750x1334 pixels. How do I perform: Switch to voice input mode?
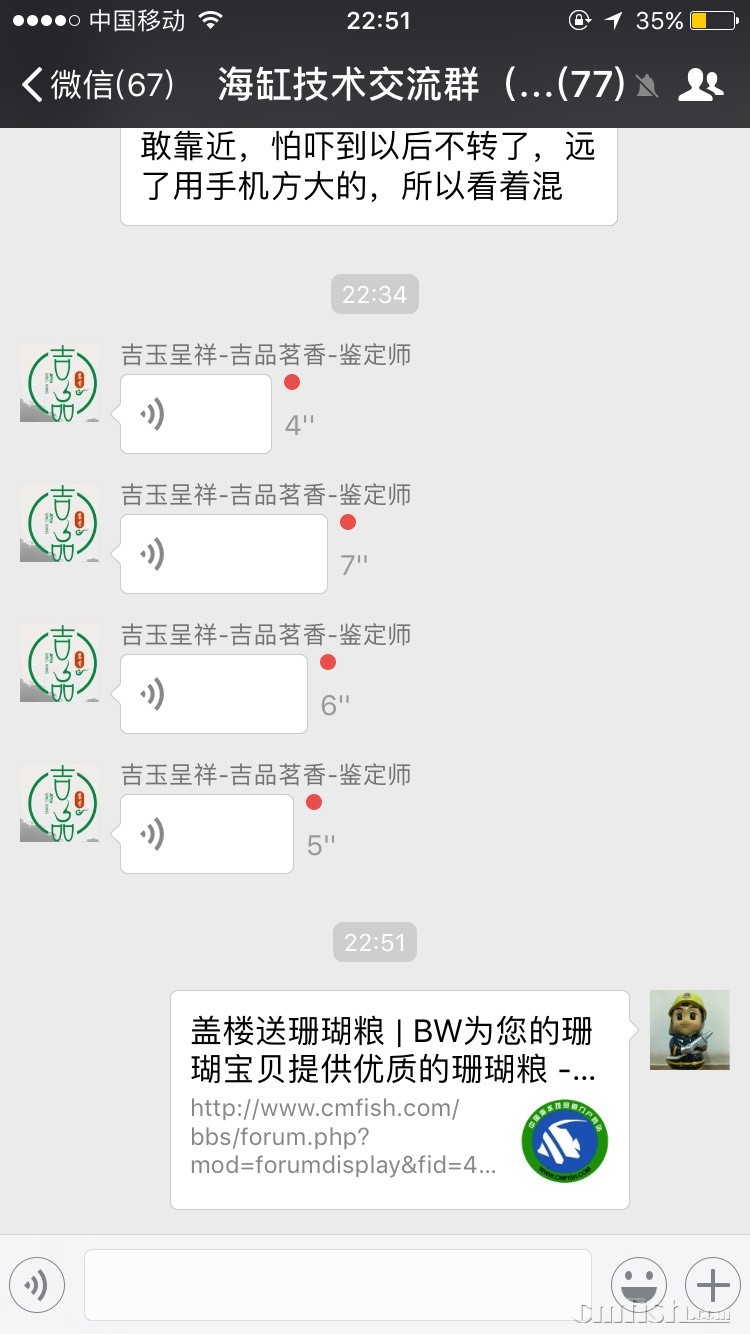37,1285
